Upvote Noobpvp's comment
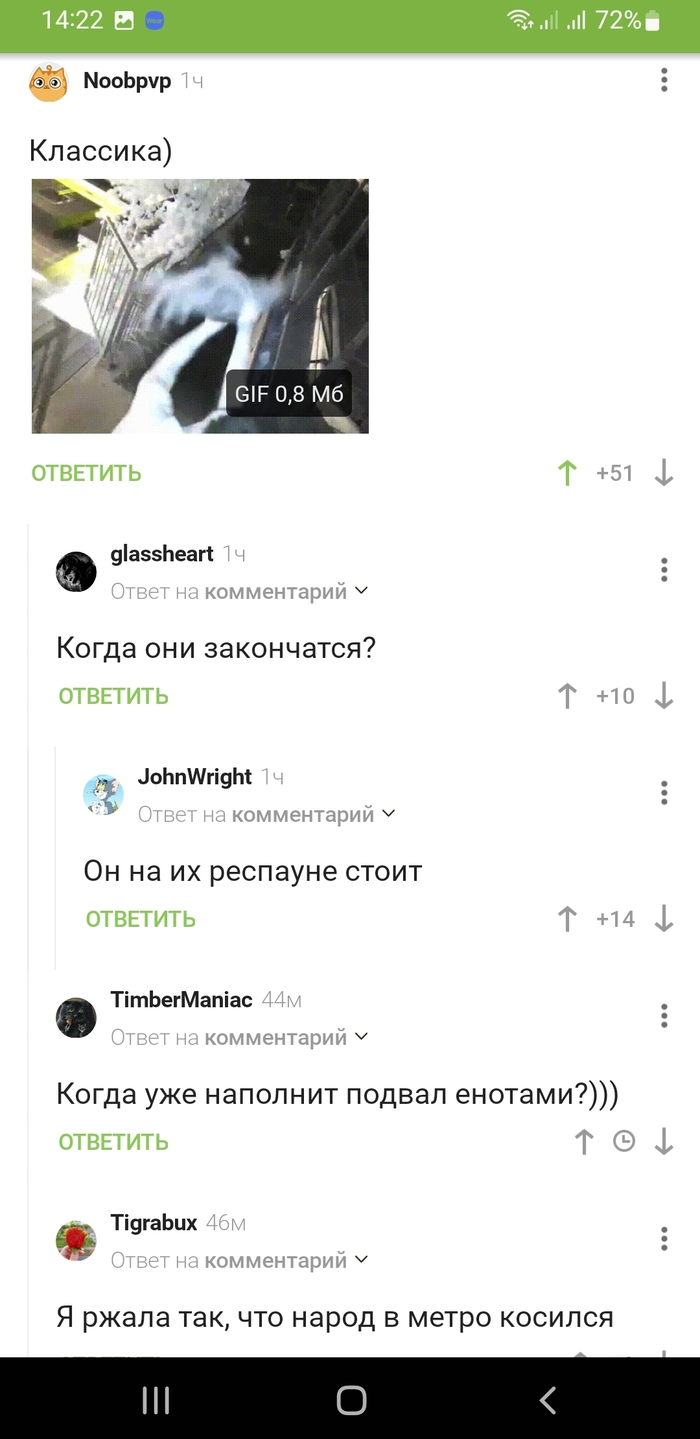 tap(567, 473)
